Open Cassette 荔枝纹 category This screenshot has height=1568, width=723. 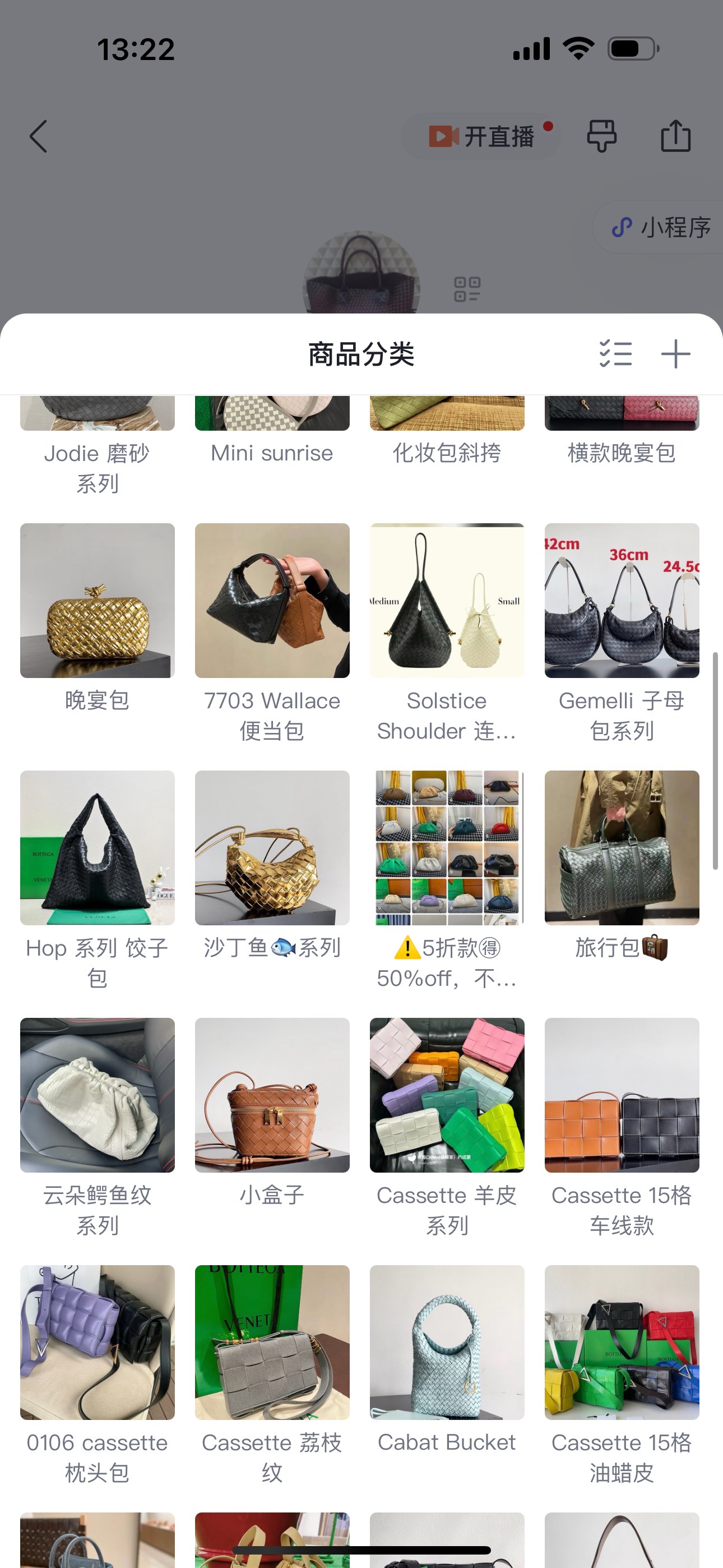tap(272, 1342)
